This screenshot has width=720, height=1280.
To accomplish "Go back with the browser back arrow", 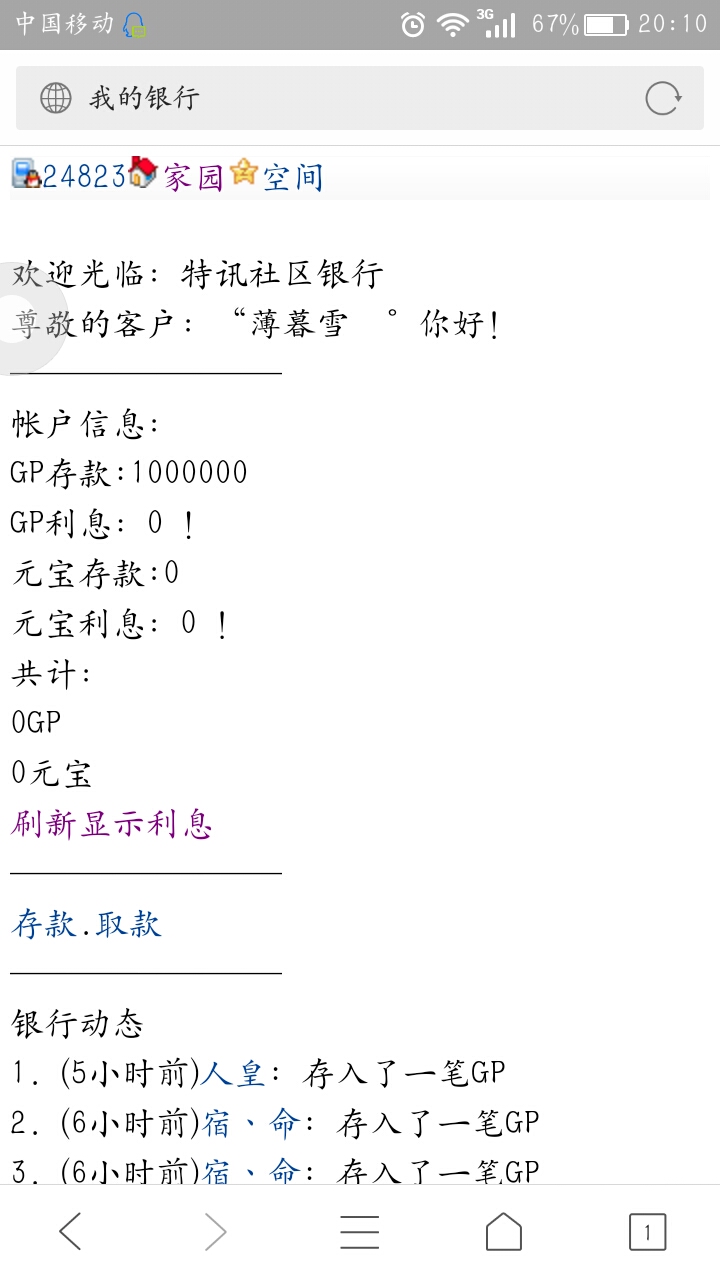I will (x=70, y=1232).
